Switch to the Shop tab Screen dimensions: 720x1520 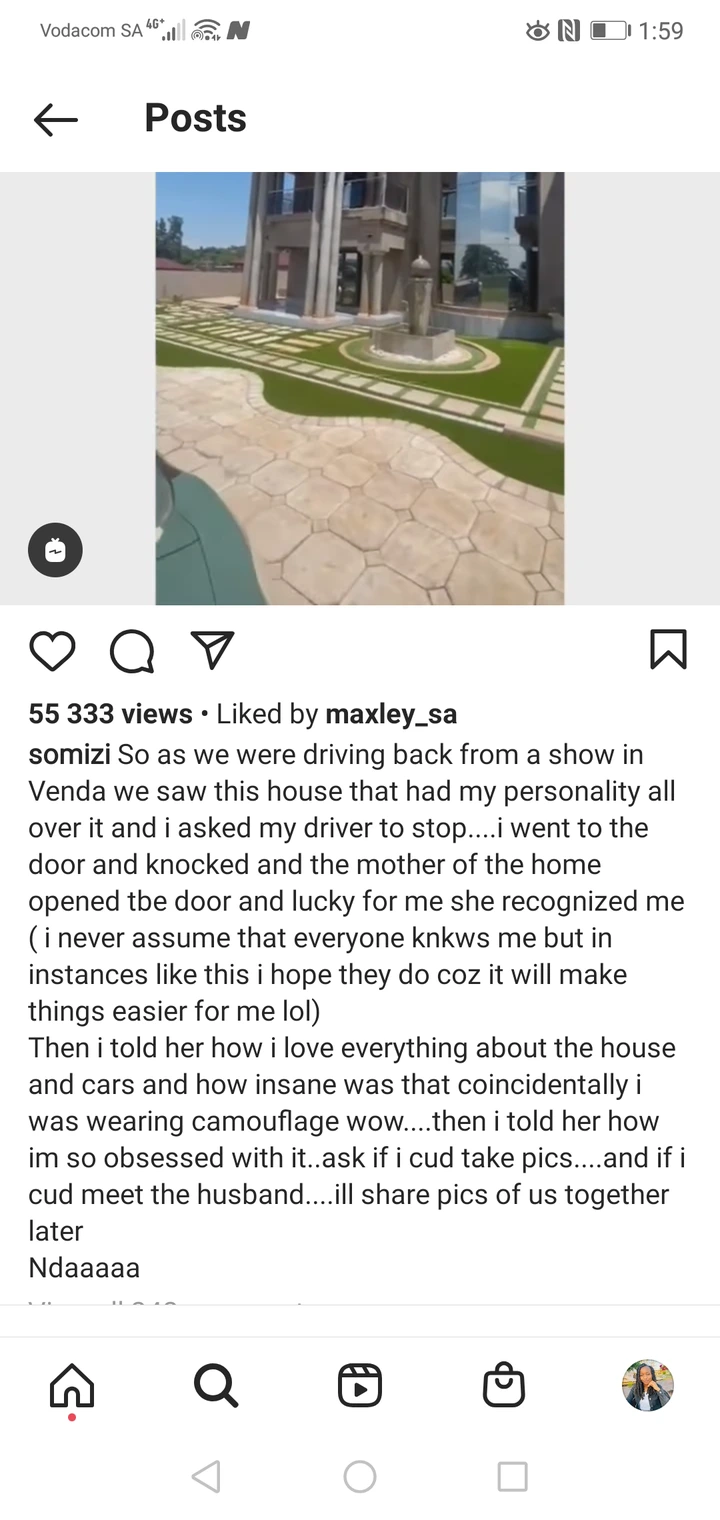click(x=504, y=1386)
